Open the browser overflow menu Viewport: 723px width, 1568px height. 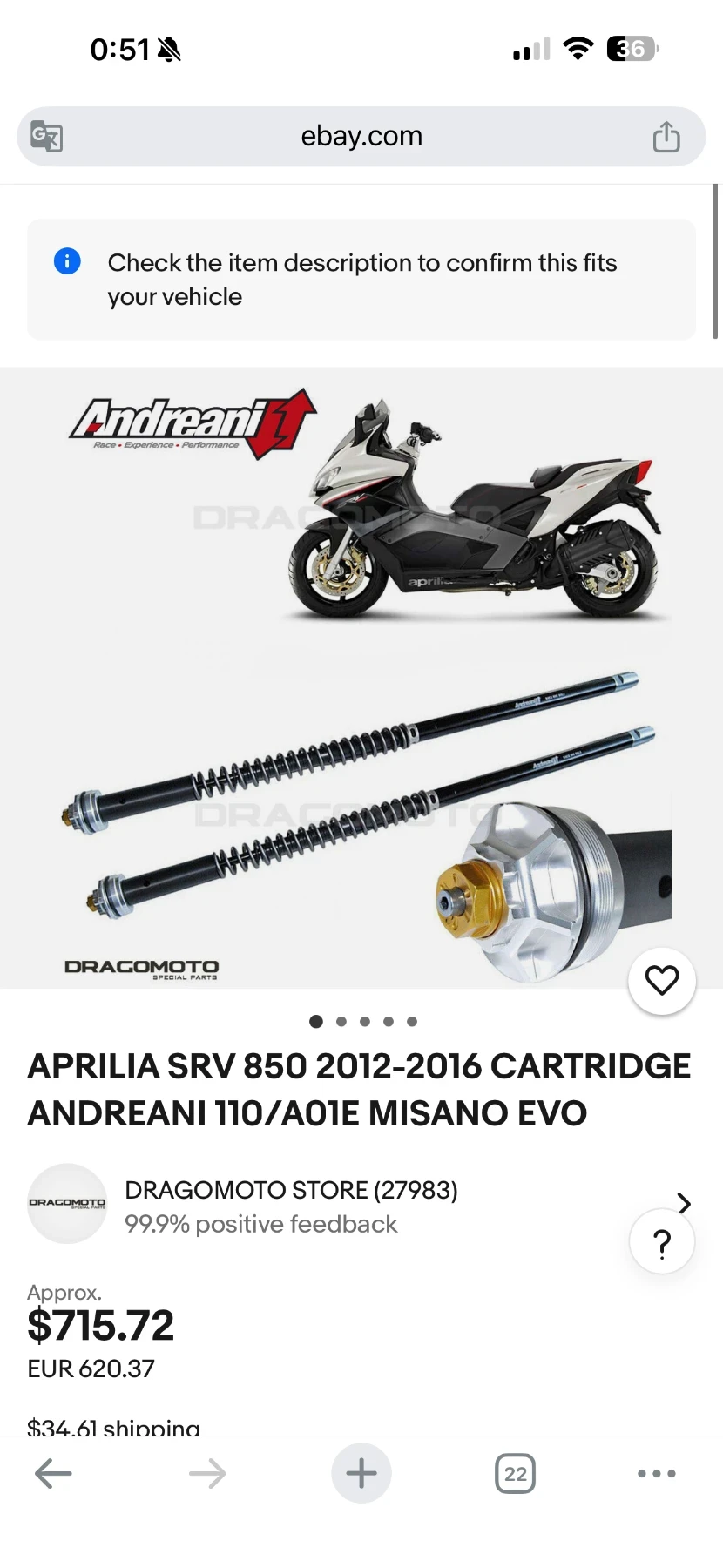[656, 1474]
